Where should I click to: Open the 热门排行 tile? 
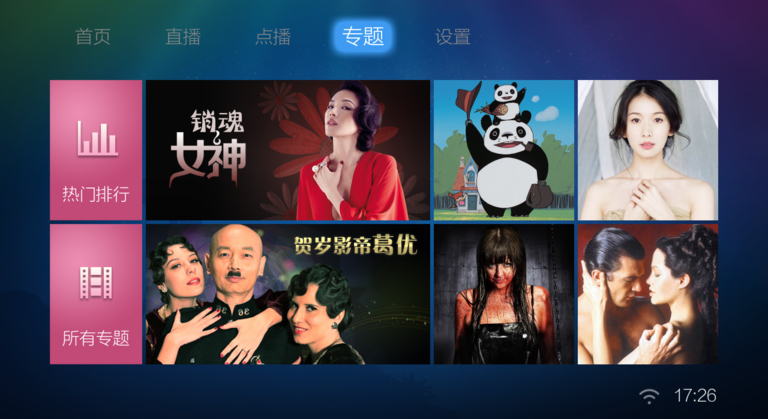click(x=96, y=150)
